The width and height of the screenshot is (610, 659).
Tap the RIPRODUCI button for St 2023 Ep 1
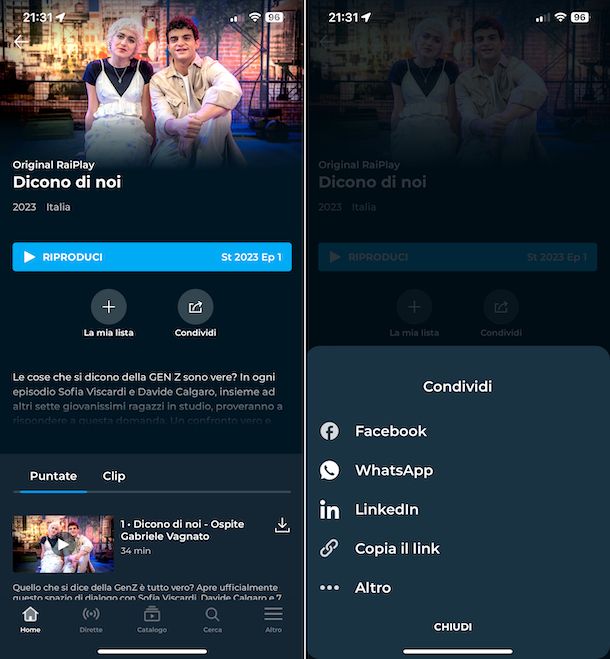coord(152,257)
